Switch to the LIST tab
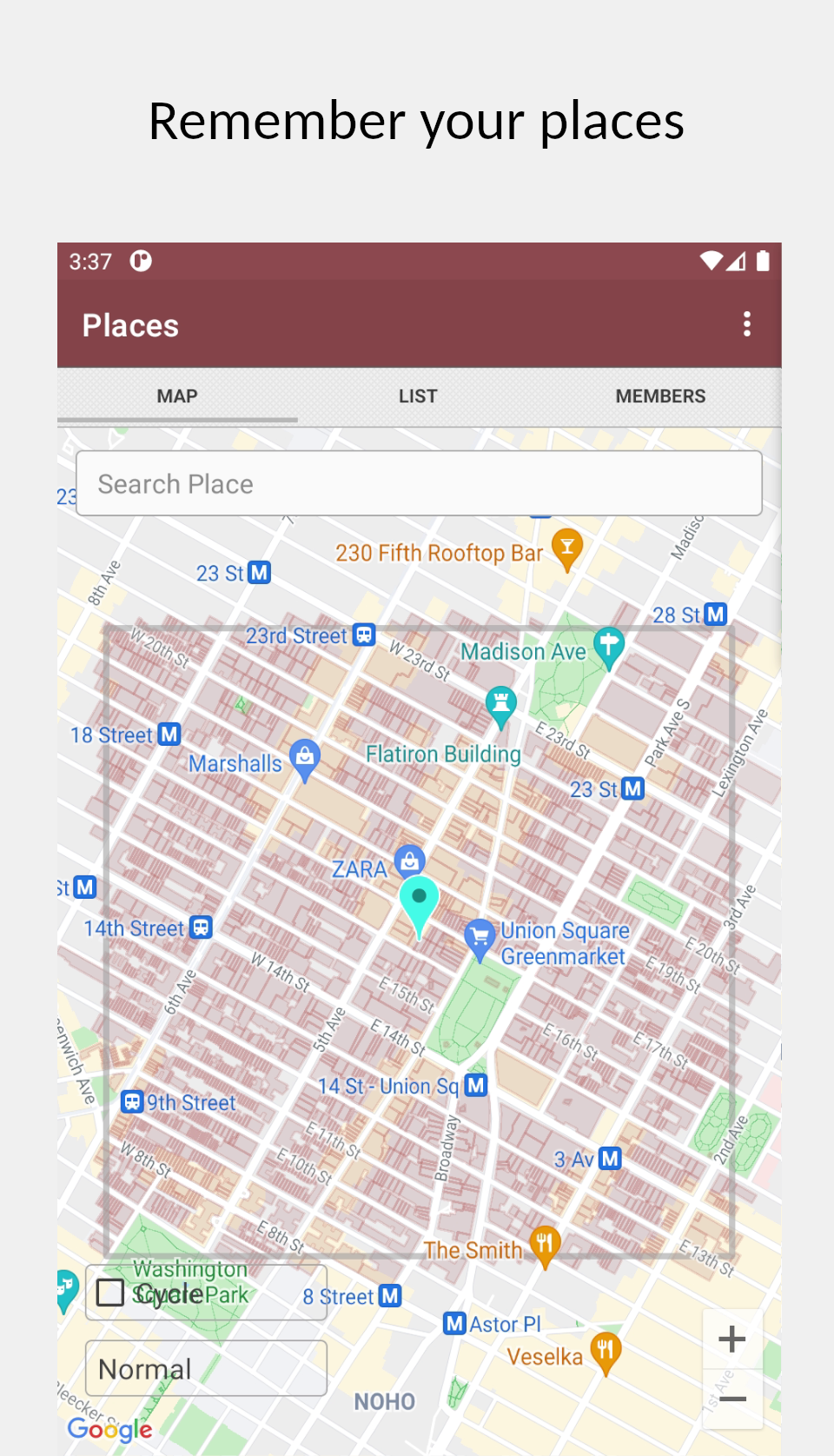This screenshot has height=1456, width=834. click(x=417, y=396)
